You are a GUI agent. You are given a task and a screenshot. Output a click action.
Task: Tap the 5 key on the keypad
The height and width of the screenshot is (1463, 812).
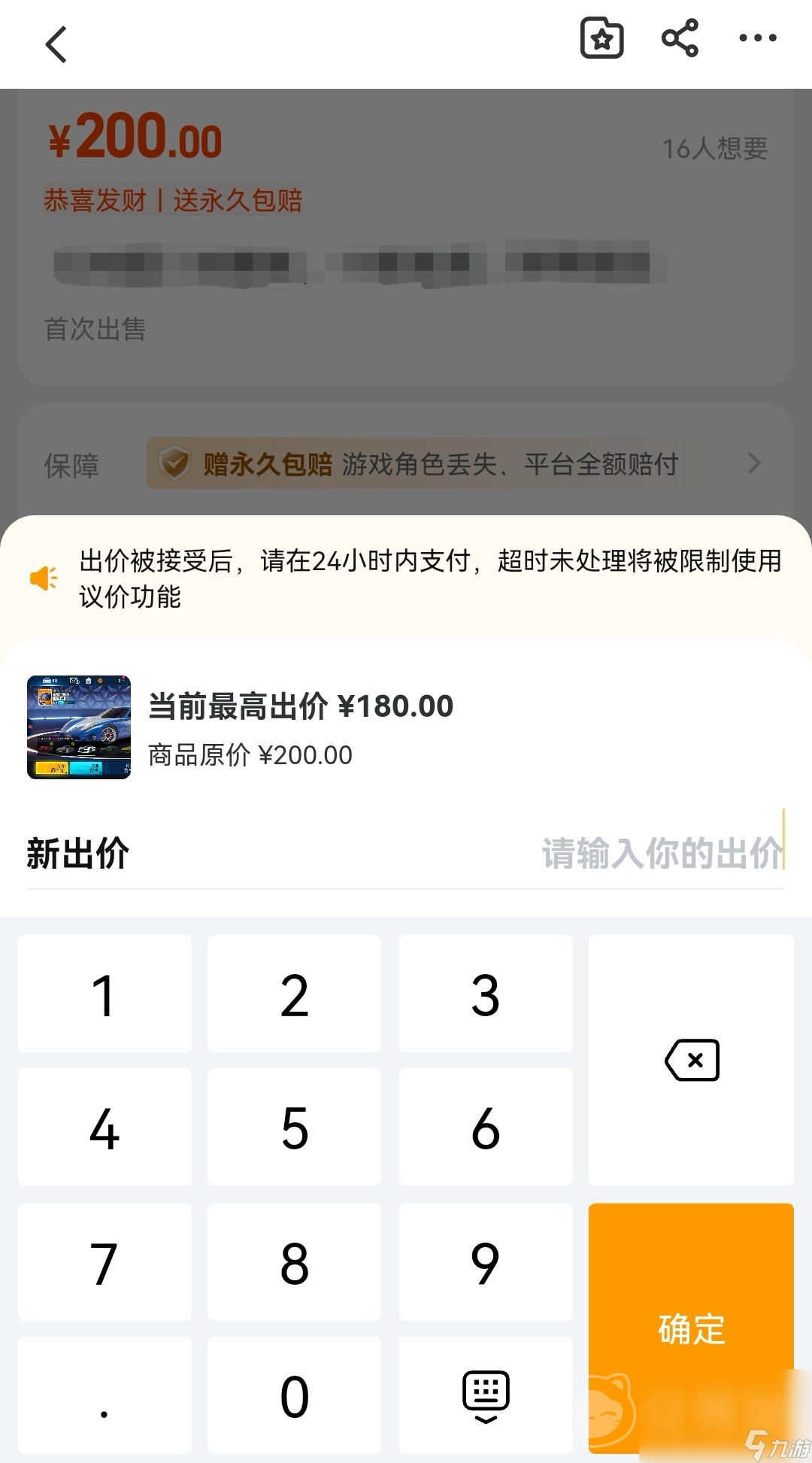[294, 1128]
